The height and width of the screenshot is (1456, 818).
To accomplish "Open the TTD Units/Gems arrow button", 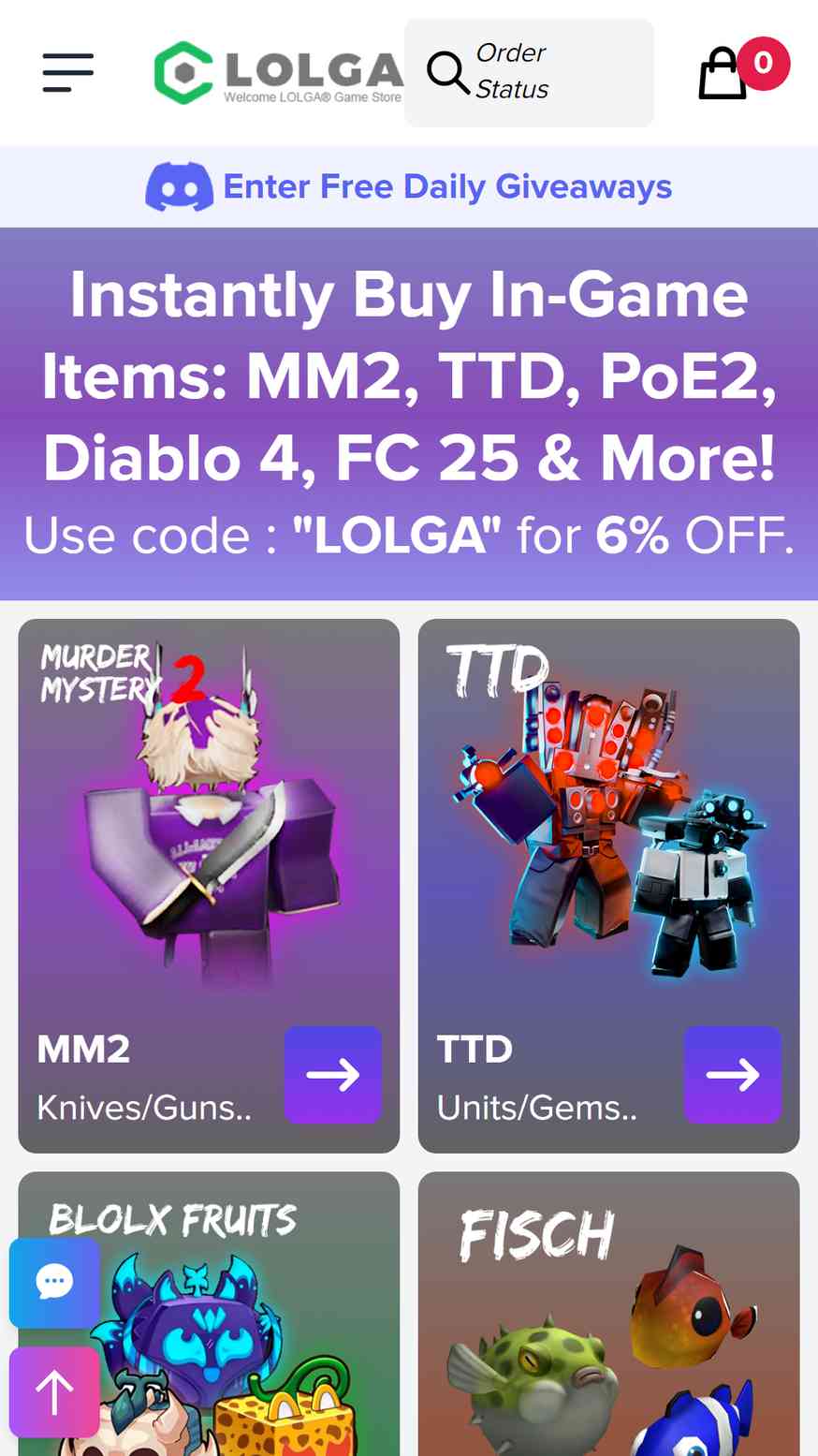I will click(x=733, y=1074).
